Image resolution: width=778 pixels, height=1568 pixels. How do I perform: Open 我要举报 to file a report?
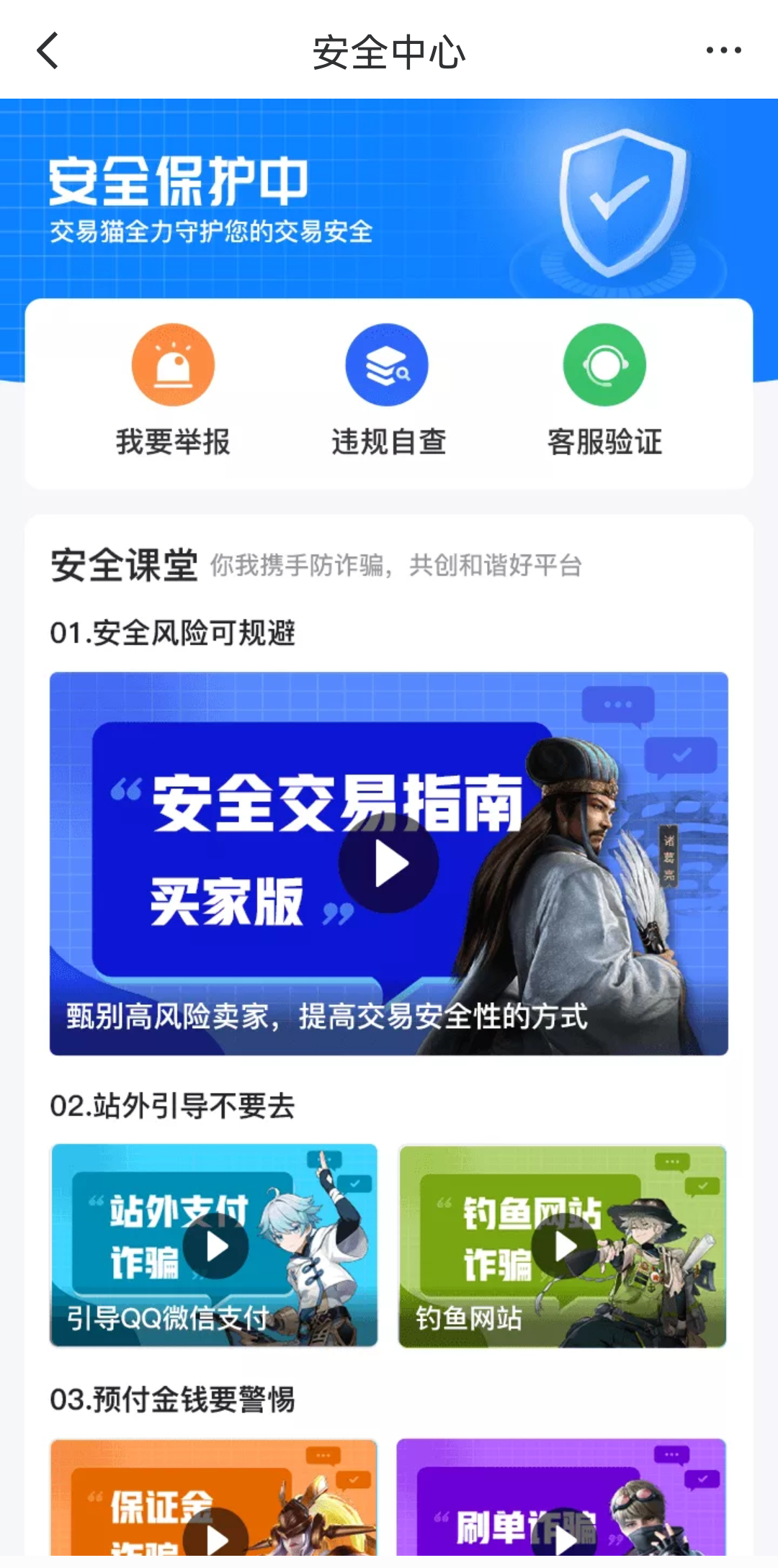[173, 389]
